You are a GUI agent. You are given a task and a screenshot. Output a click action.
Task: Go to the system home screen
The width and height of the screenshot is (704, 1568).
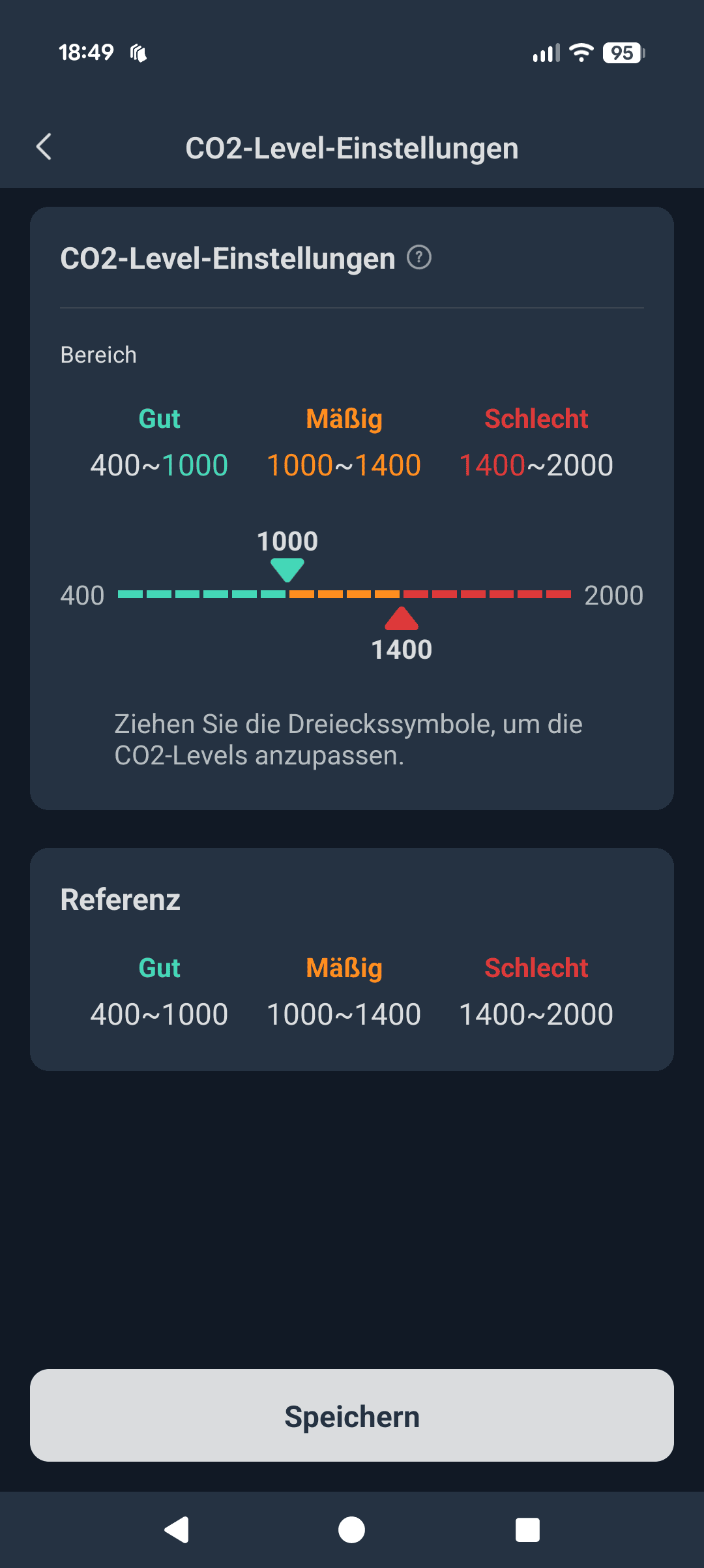[352, 1530]
